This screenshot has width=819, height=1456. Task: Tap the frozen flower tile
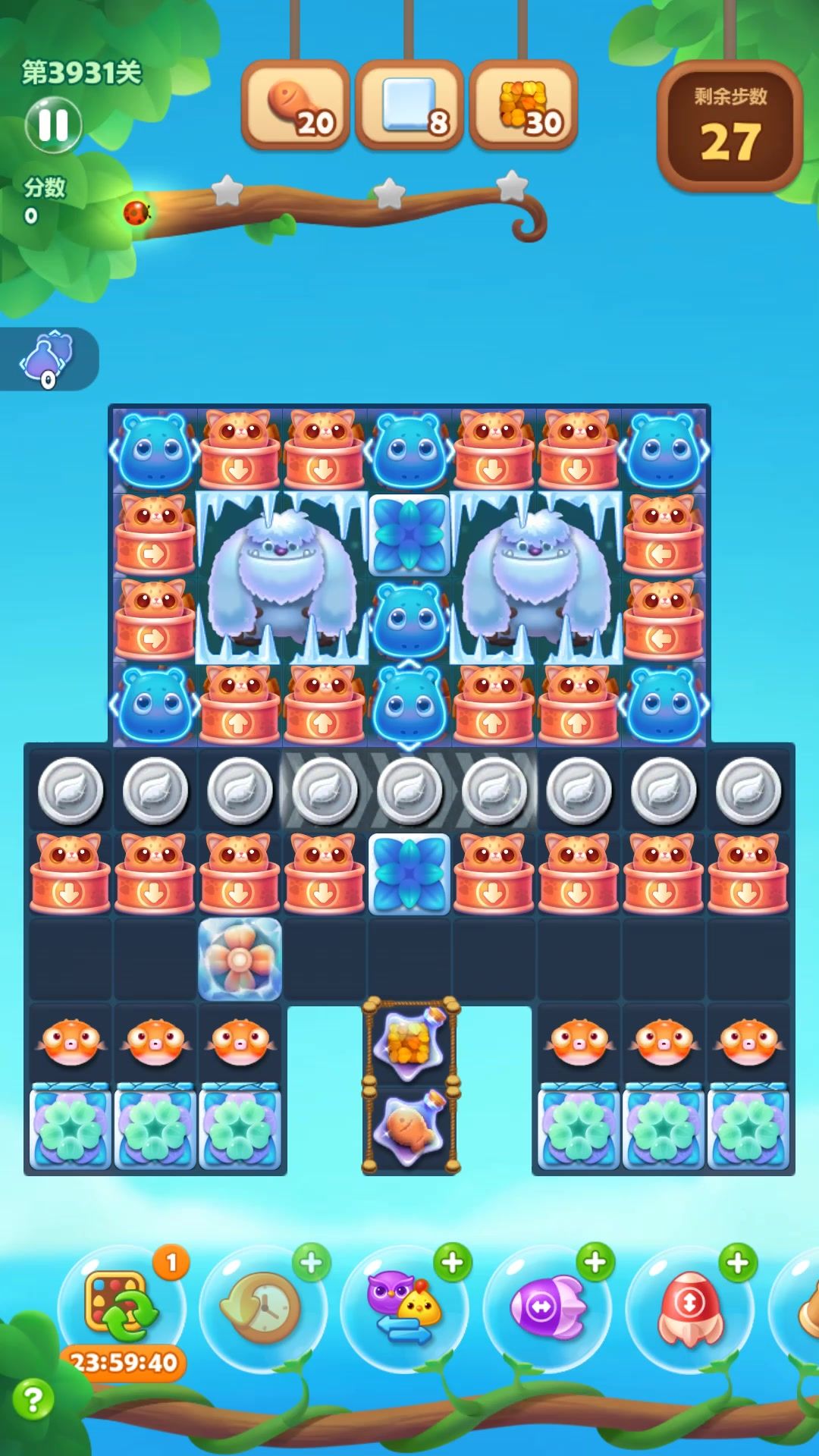(240, 959)
